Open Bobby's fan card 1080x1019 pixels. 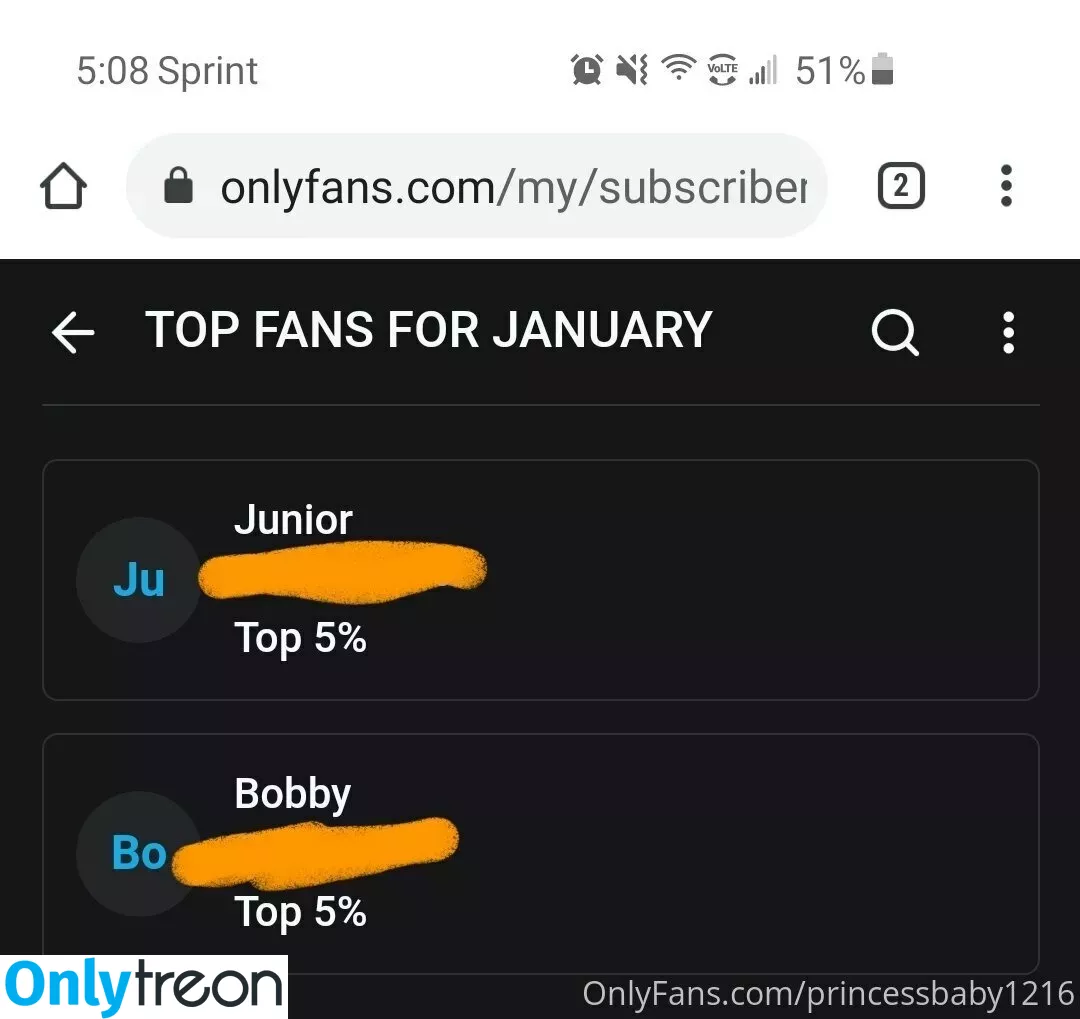540,852
